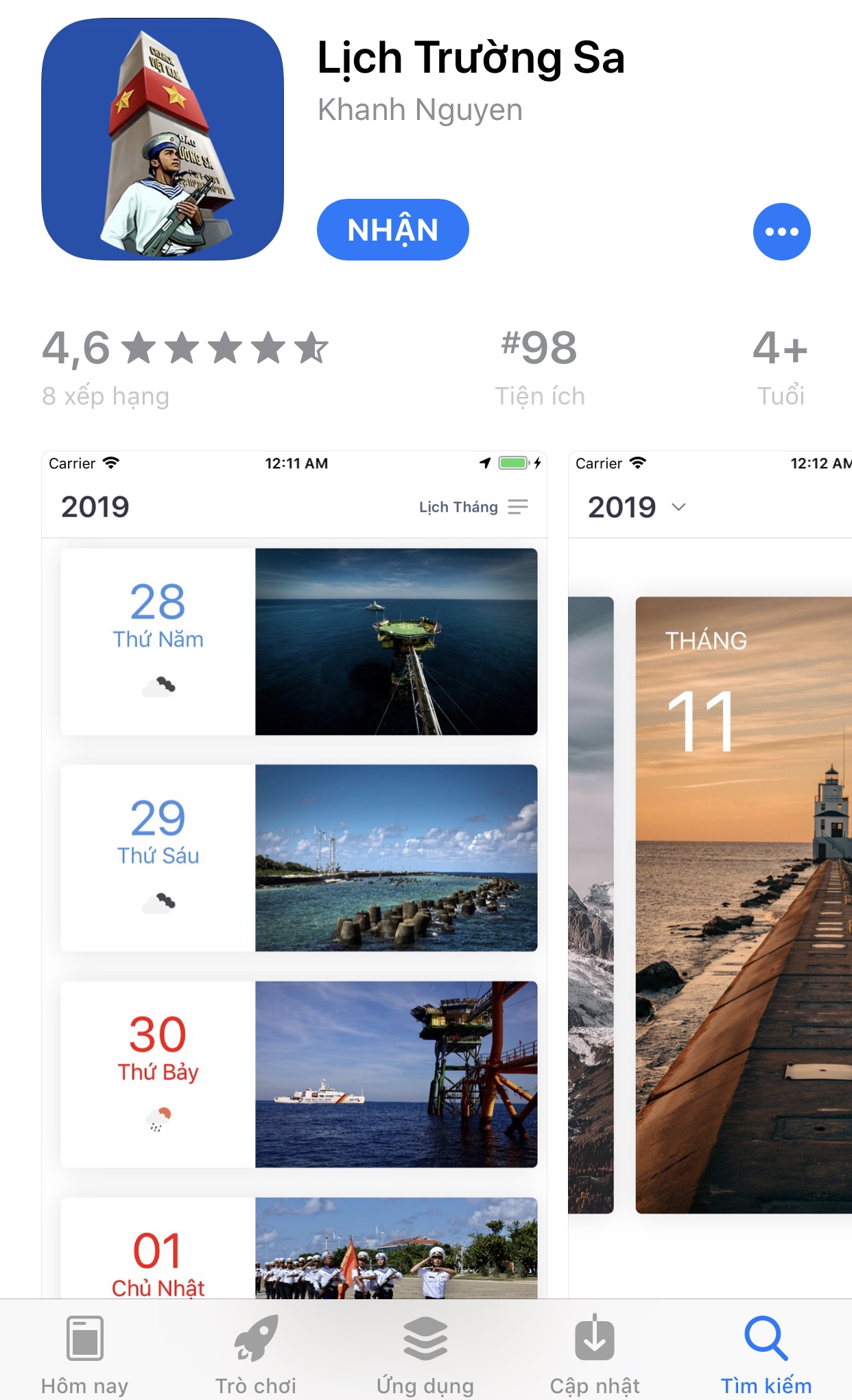Tap the NHẬN button to get the app
This screenshot has height=1400, width=852.
[392, 230]
